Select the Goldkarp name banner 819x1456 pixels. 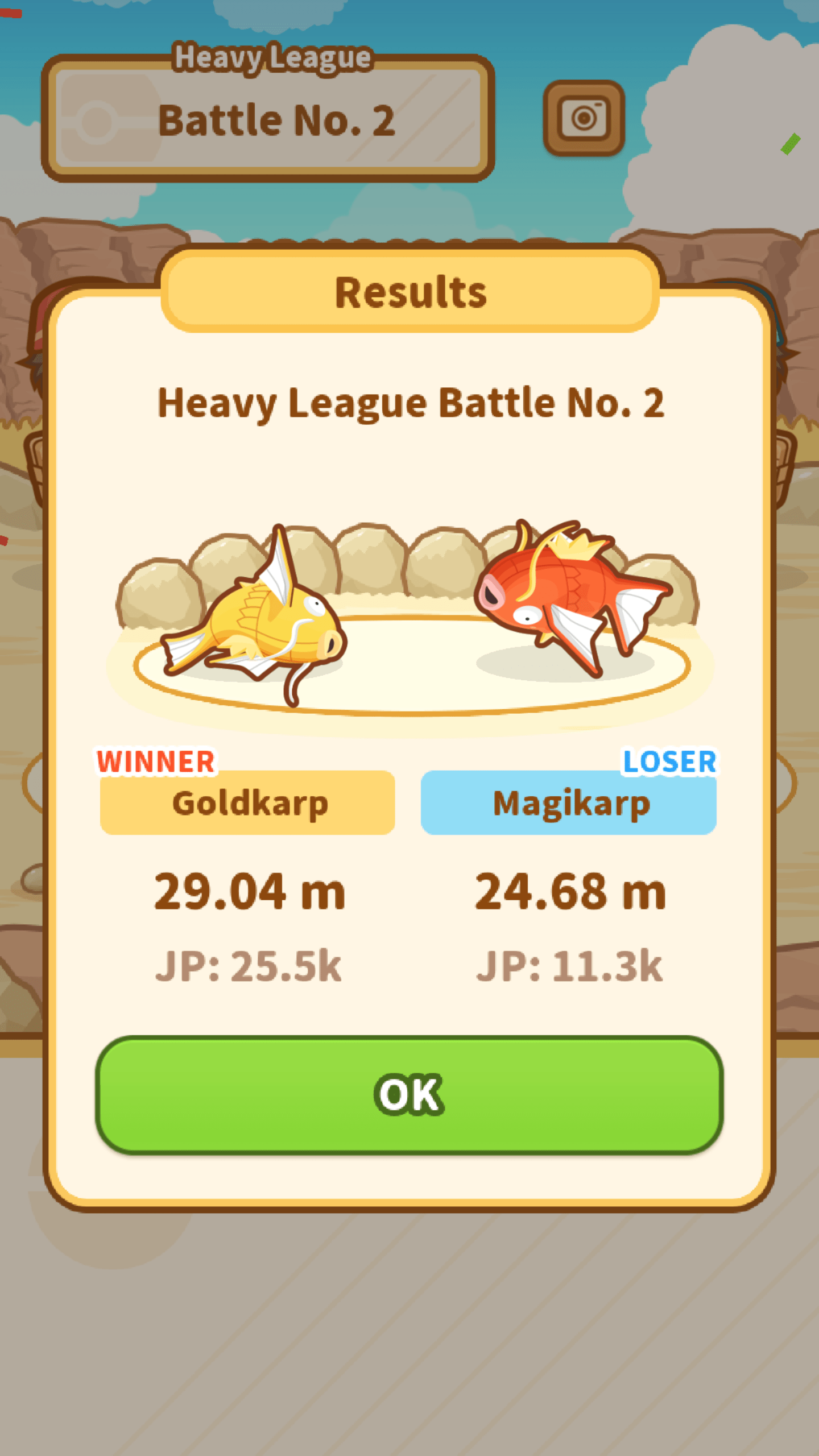(248, 803)
